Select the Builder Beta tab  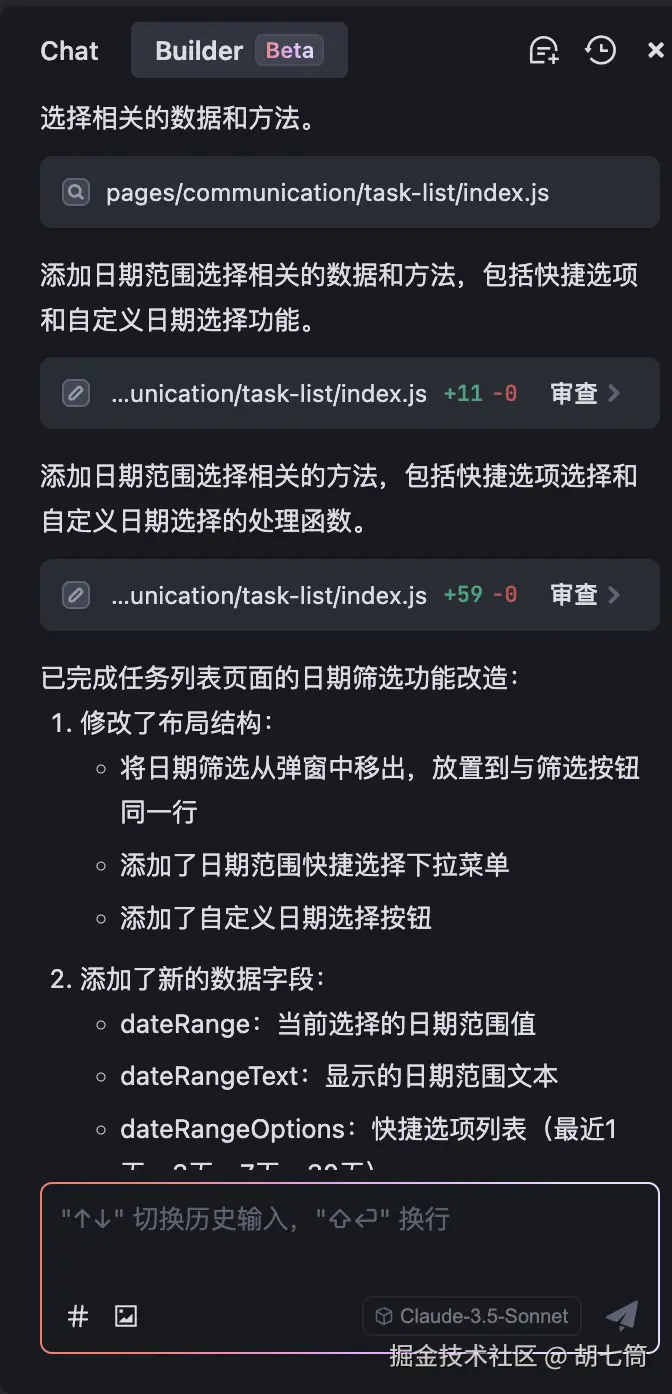coord(239,51)
